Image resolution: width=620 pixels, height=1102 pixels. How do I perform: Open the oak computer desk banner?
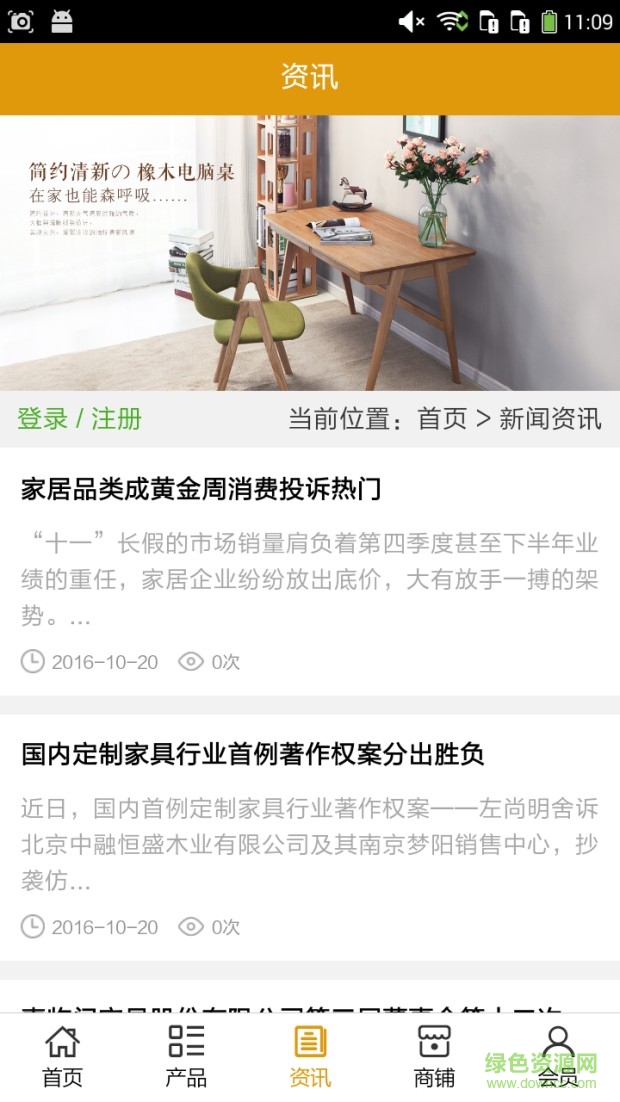tap(310, 252)
